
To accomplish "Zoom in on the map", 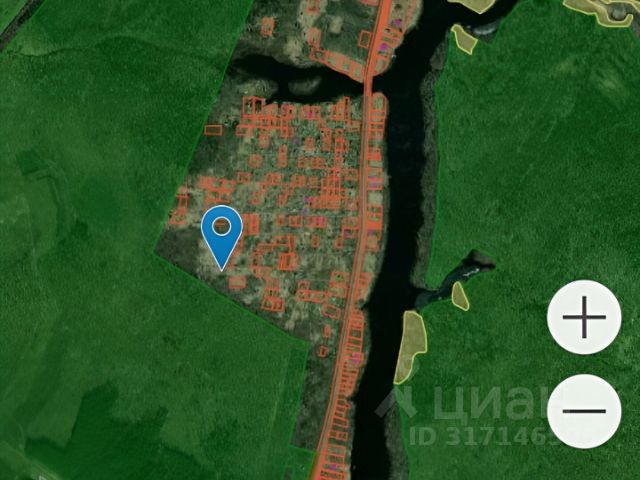I will (585, 319).
